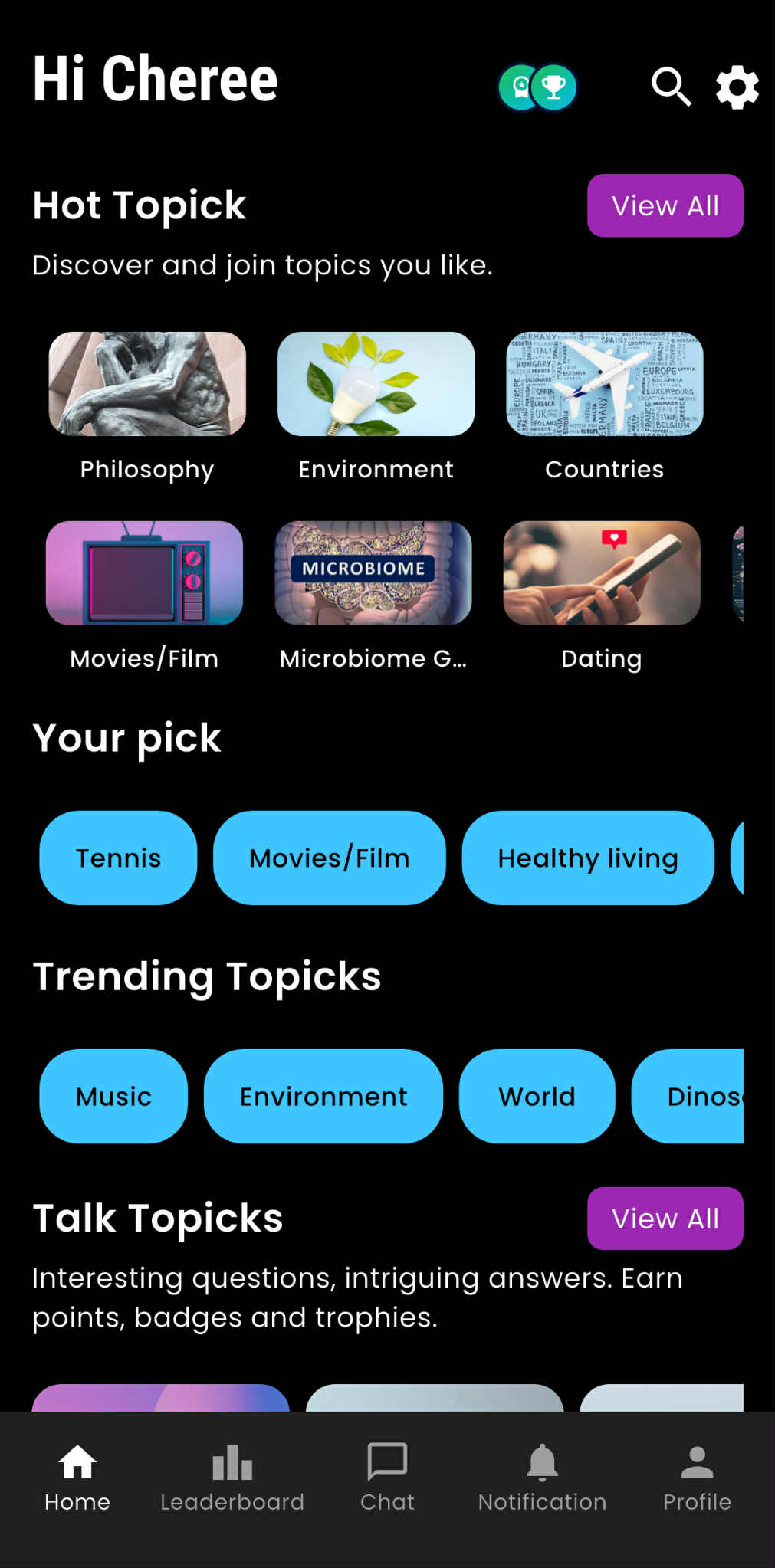
Task: View all Hot Topick topics
Action: click(665, 205)
